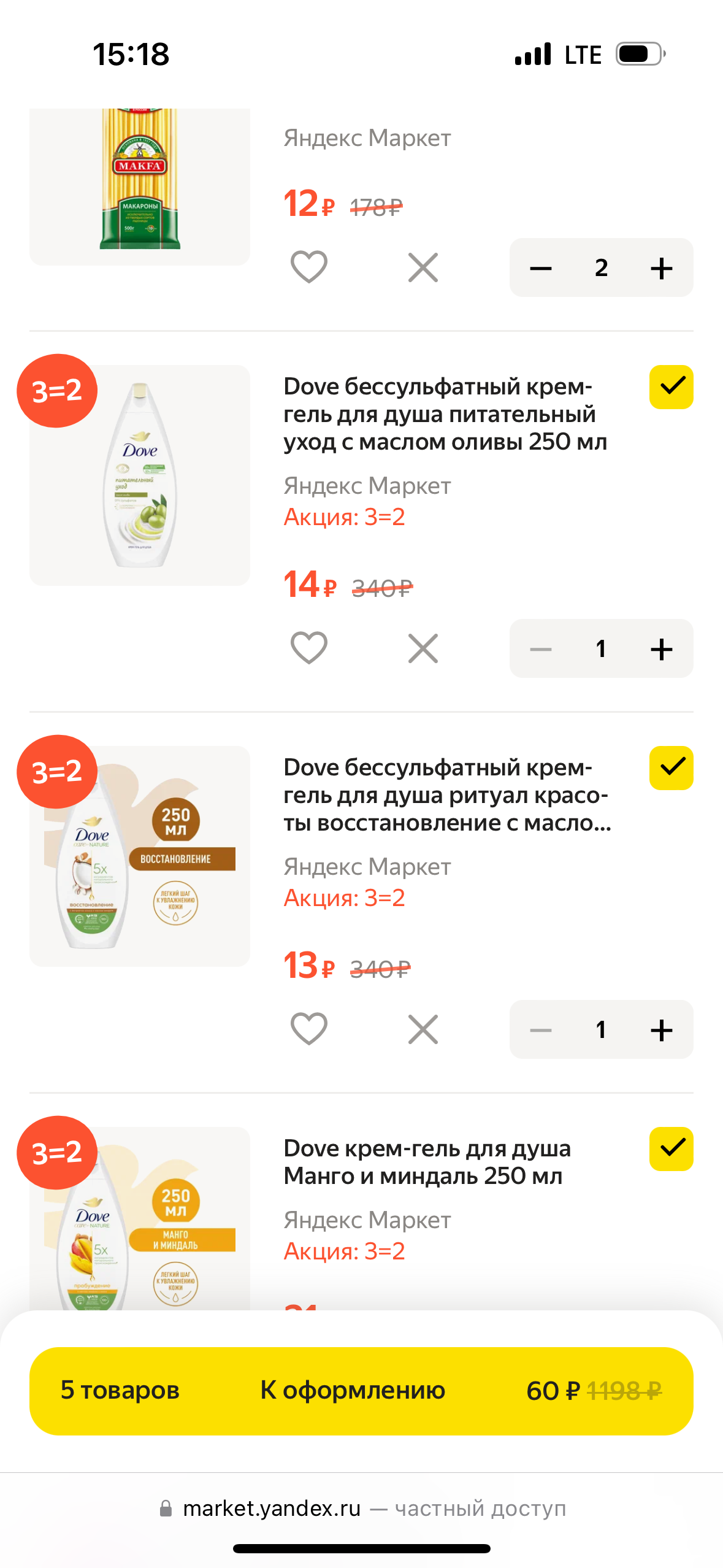Image resolution: width=723 pixels, height=1568 pixels.
Task: Open the Makfa pasta product image
Action: click(140, 187)
